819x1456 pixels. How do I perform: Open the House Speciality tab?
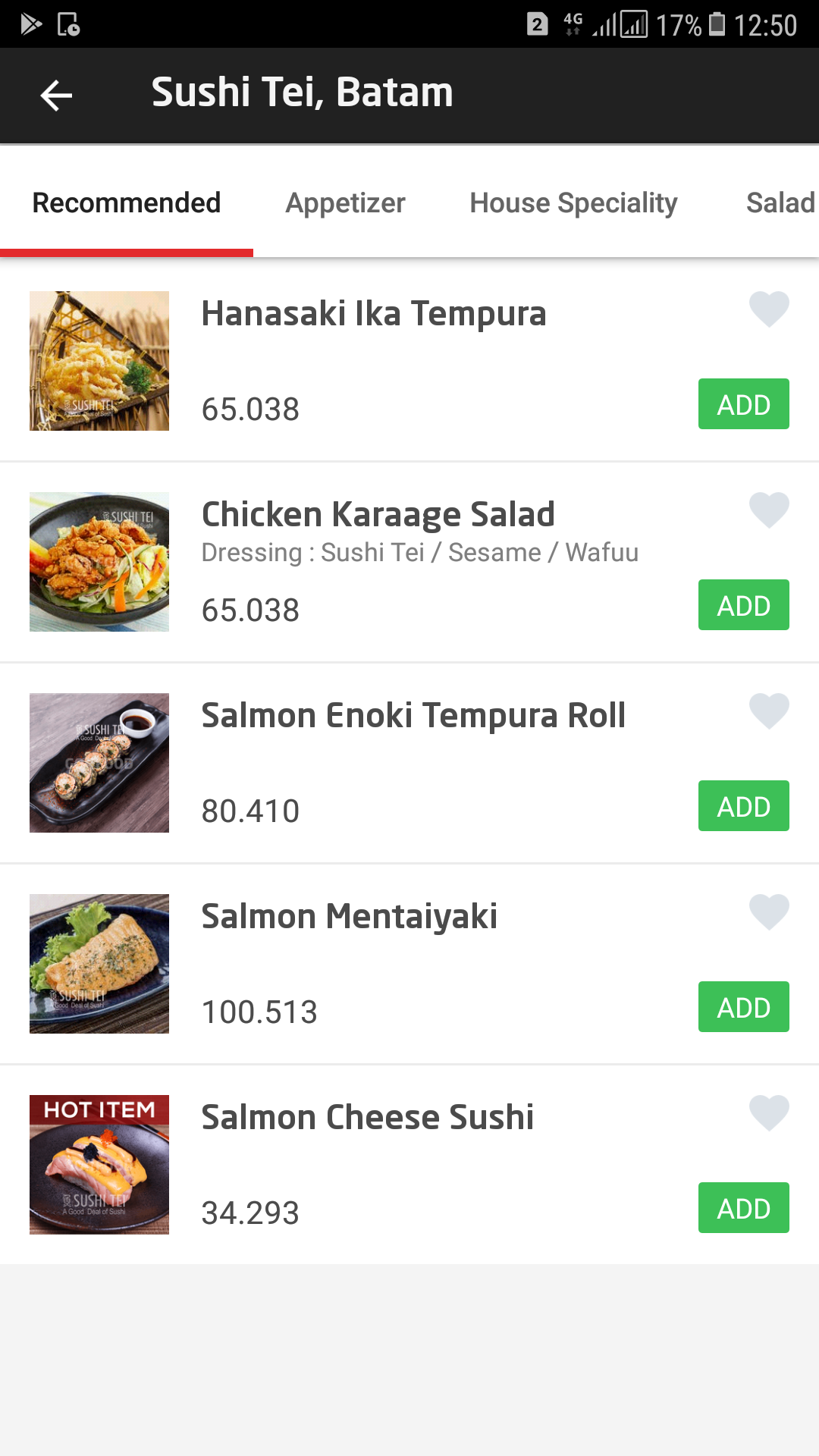pyautogui.click(x=573, y=203)
